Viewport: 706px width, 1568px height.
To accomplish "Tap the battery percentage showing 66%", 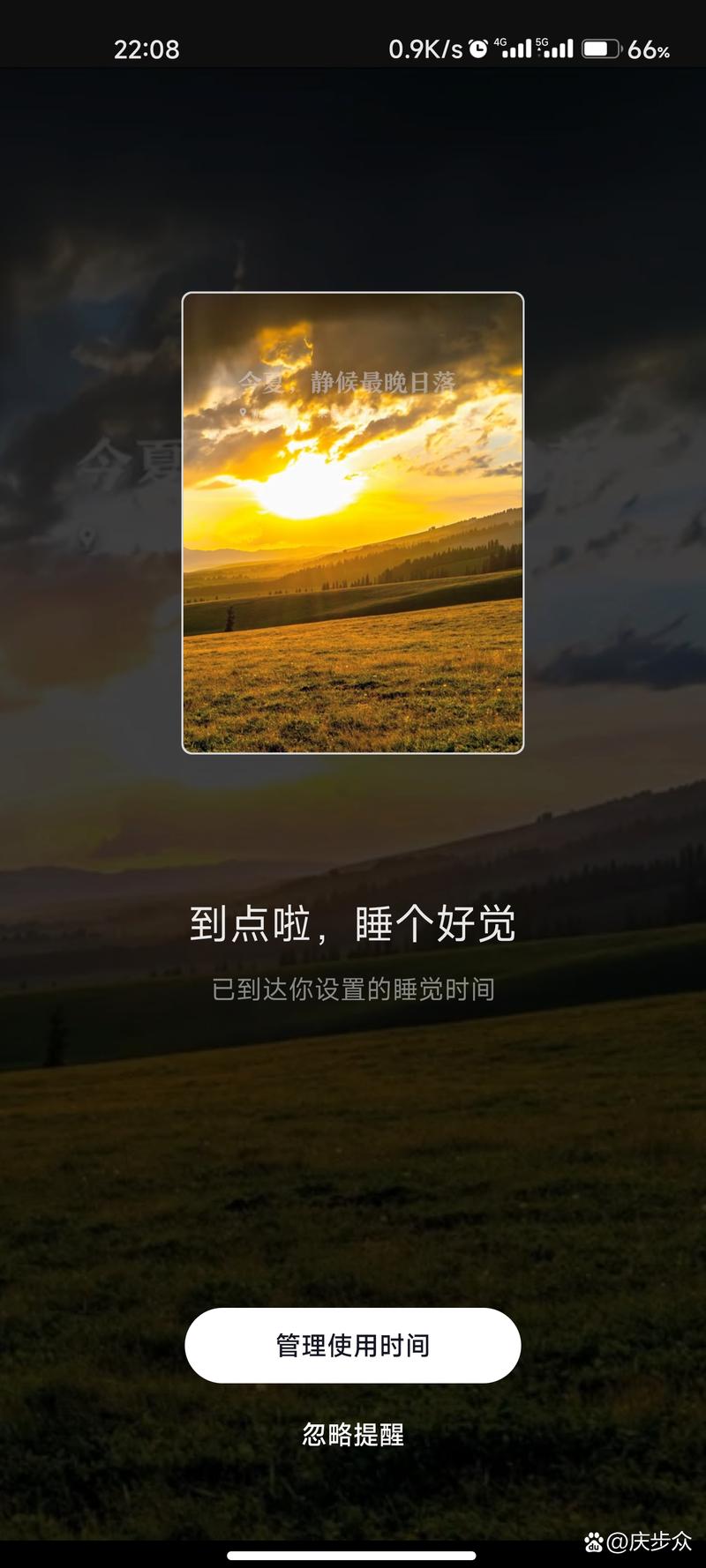I will tap(647, 50).
